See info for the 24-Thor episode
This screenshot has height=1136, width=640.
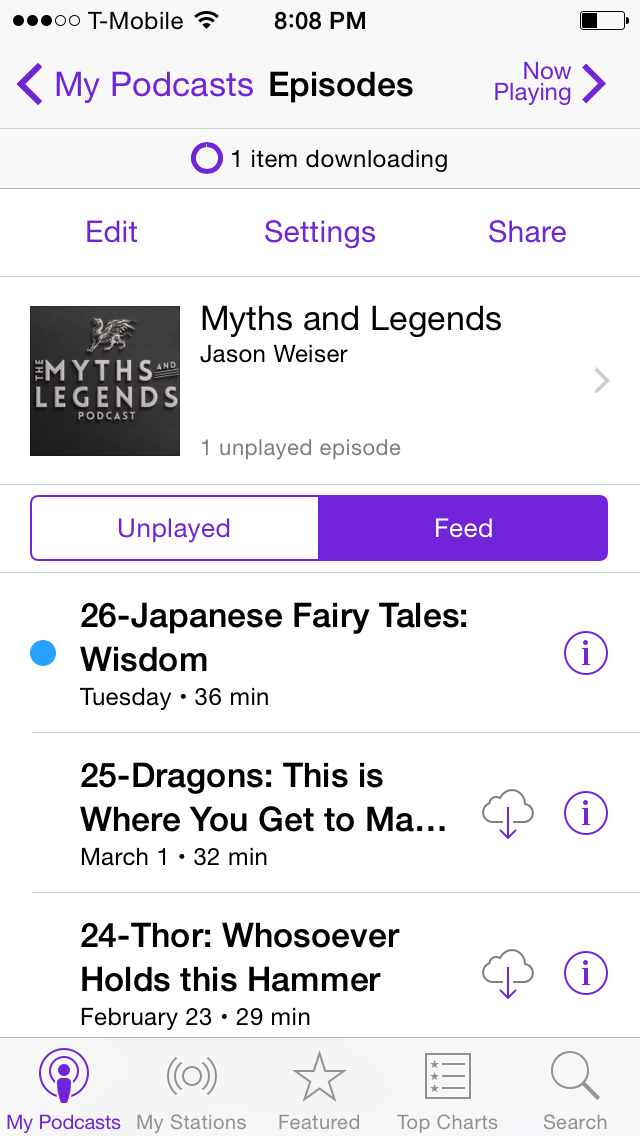coord(586,973)
